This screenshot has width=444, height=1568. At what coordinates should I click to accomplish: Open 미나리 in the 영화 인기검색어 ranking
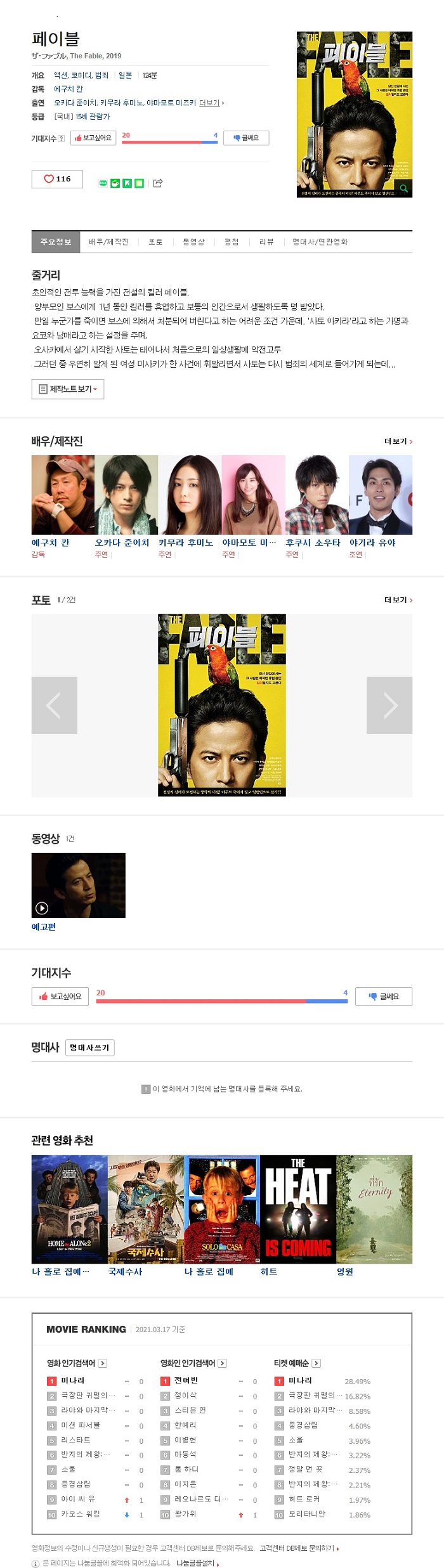point(72,1380)
